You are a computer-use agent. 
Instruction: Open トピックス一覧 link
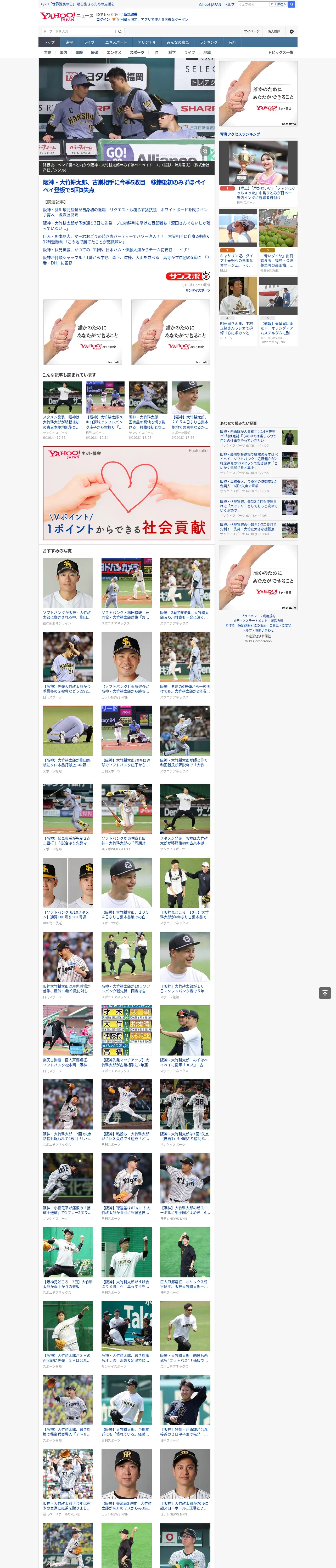point(281,52)
